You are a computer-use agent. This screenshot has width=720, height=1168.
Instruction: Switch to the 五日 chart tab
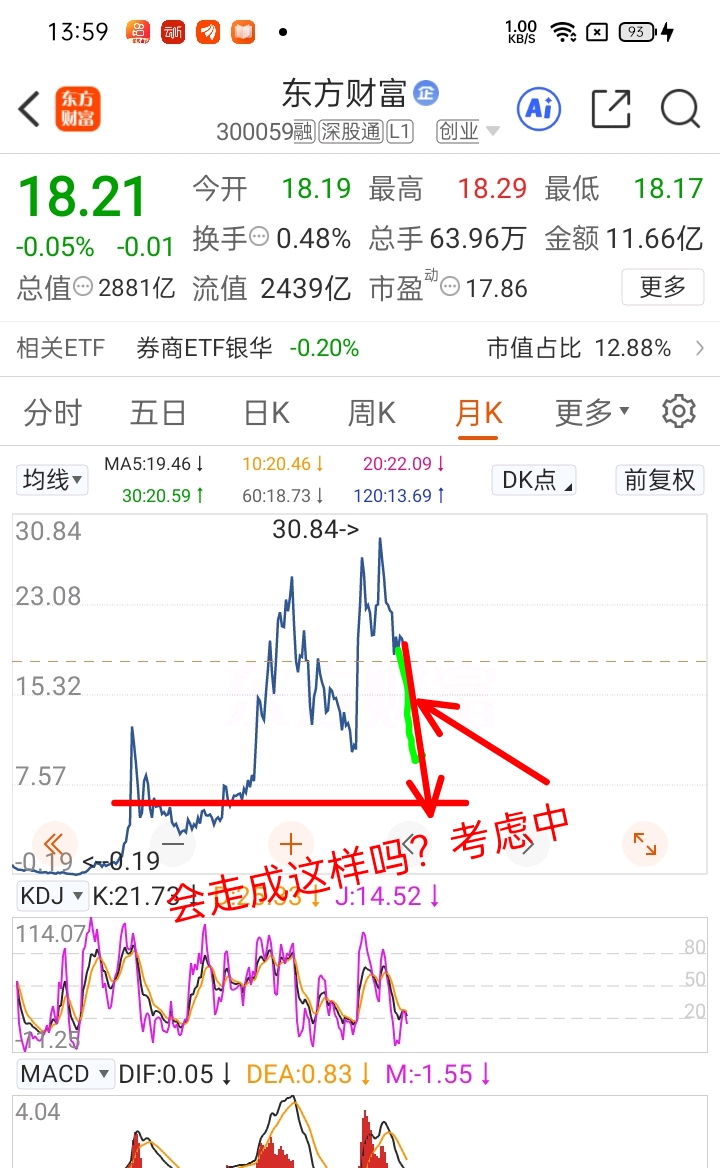[157, 413]
